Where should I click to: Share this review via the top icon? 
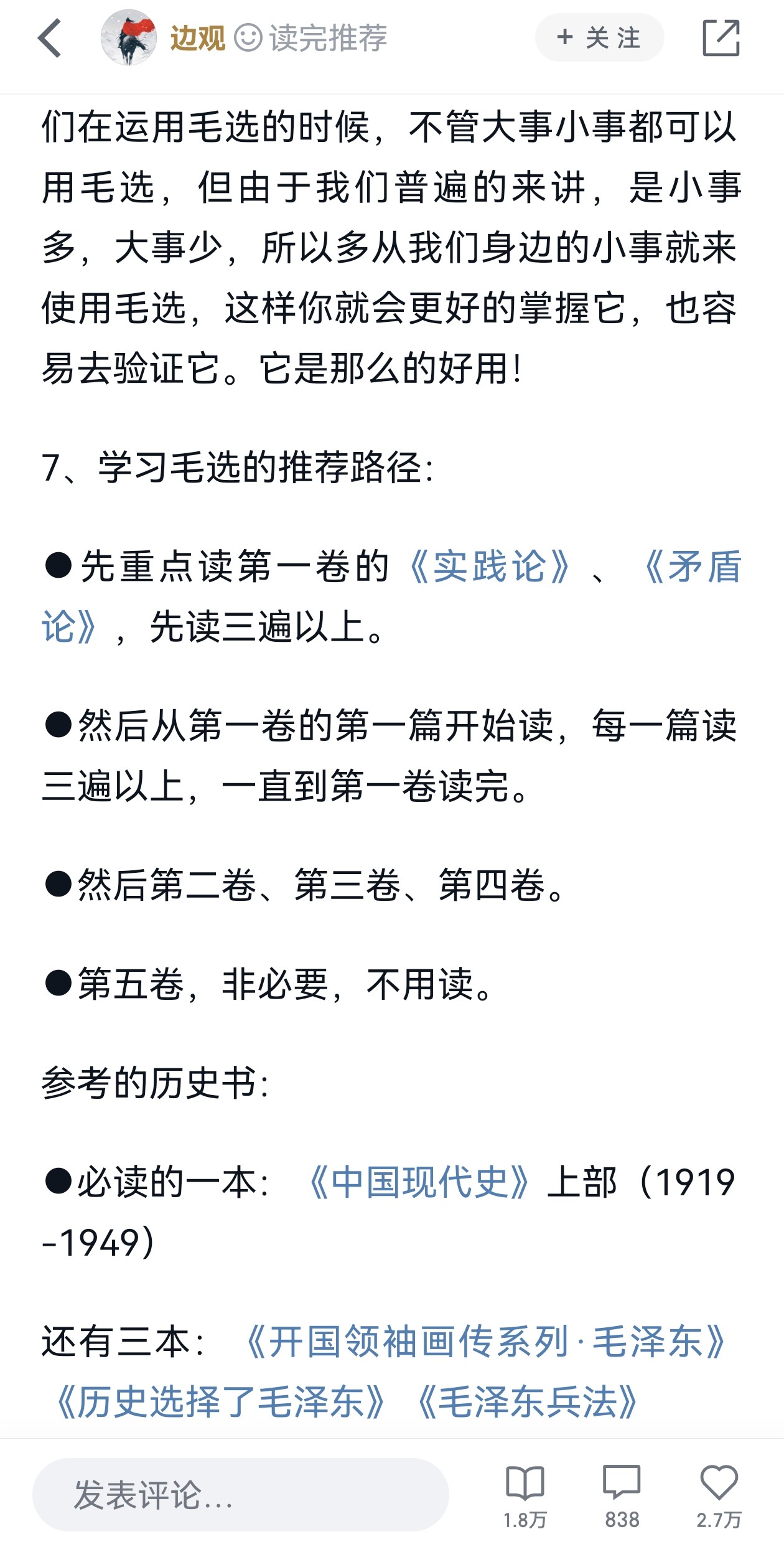(x=721, y=38)
